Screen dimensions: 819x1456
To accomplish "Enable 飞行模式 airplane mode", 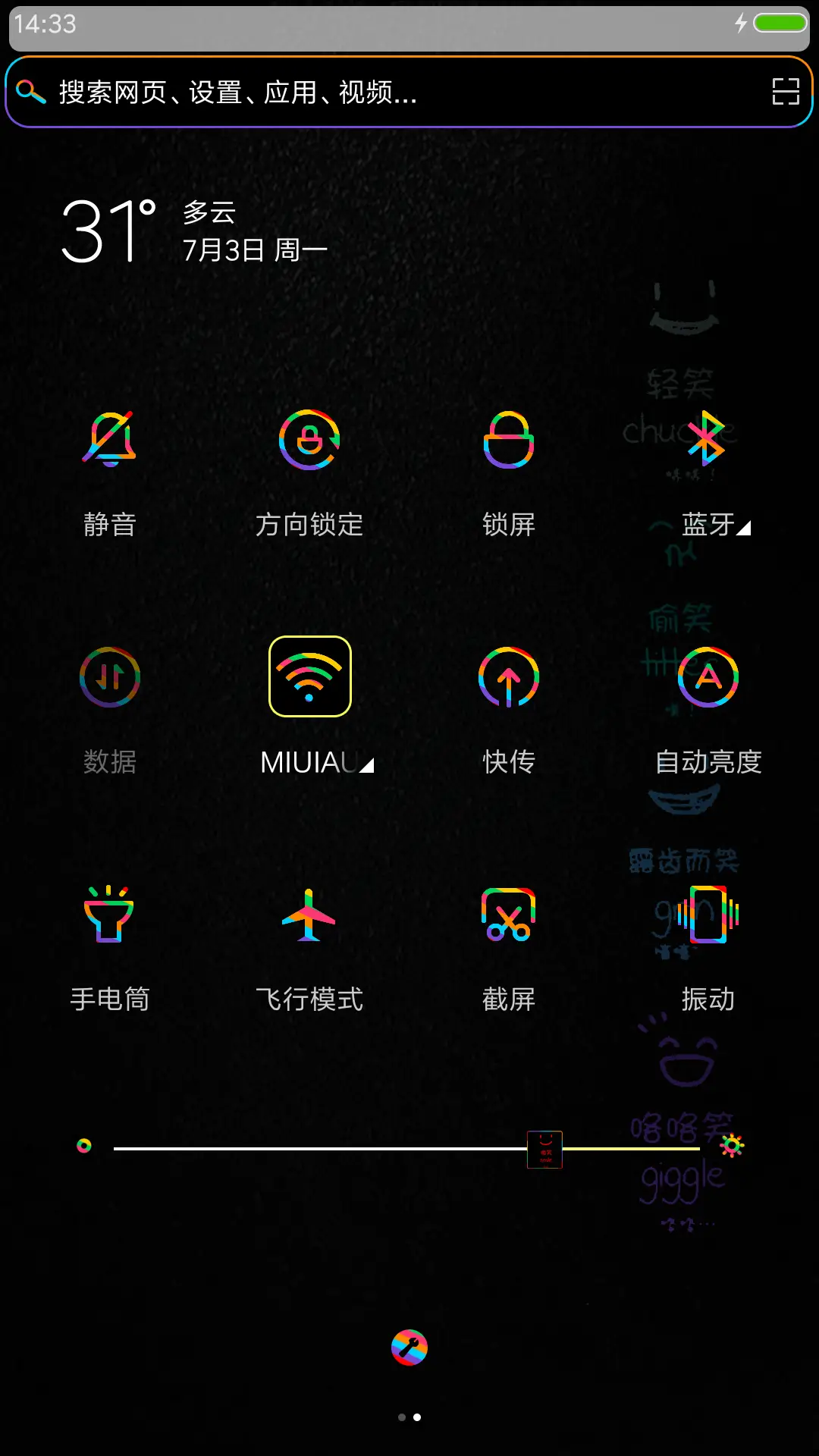I will tap(309, 918).
